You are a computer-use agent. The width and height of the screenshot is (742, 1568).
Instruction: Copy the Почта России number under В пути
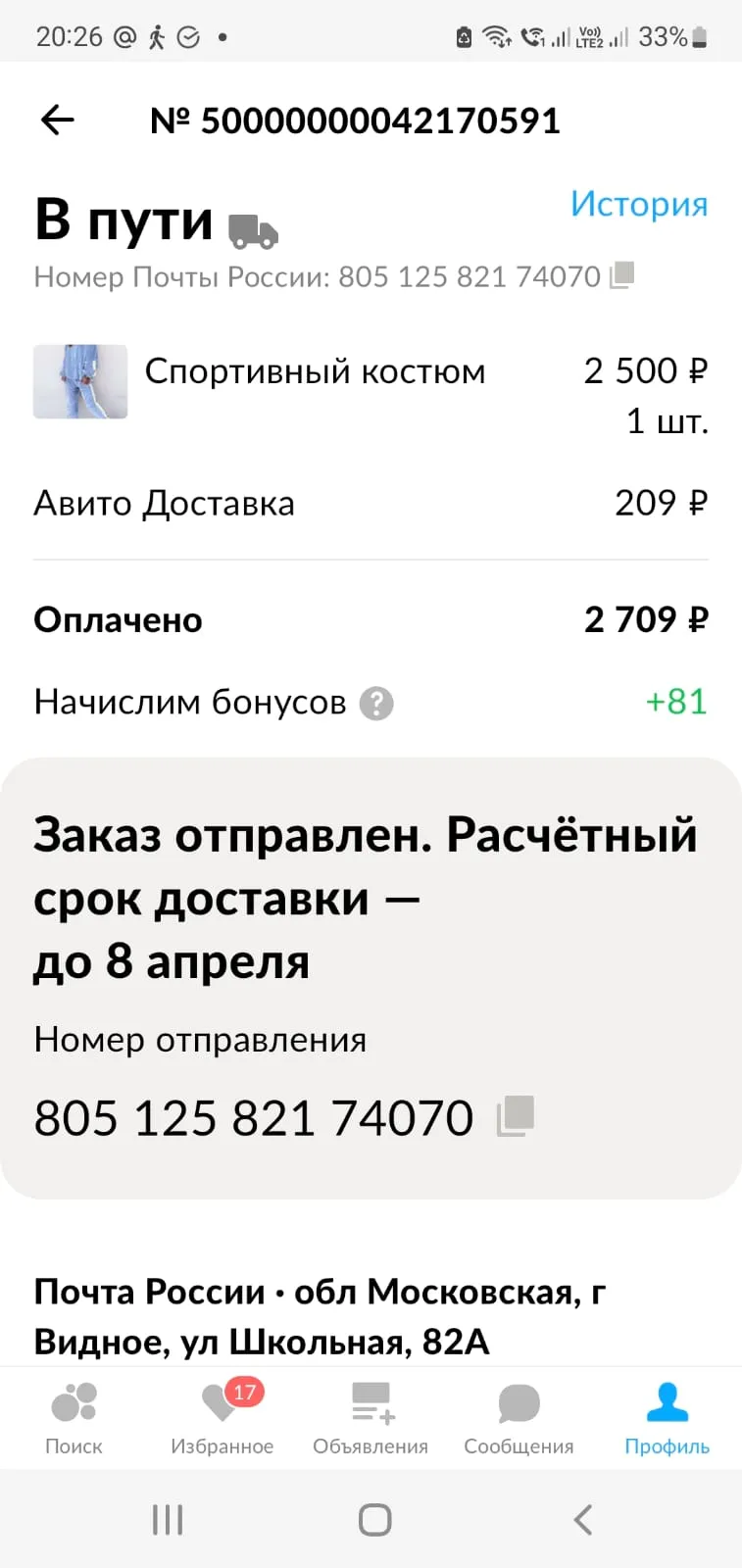pos(621,275)
